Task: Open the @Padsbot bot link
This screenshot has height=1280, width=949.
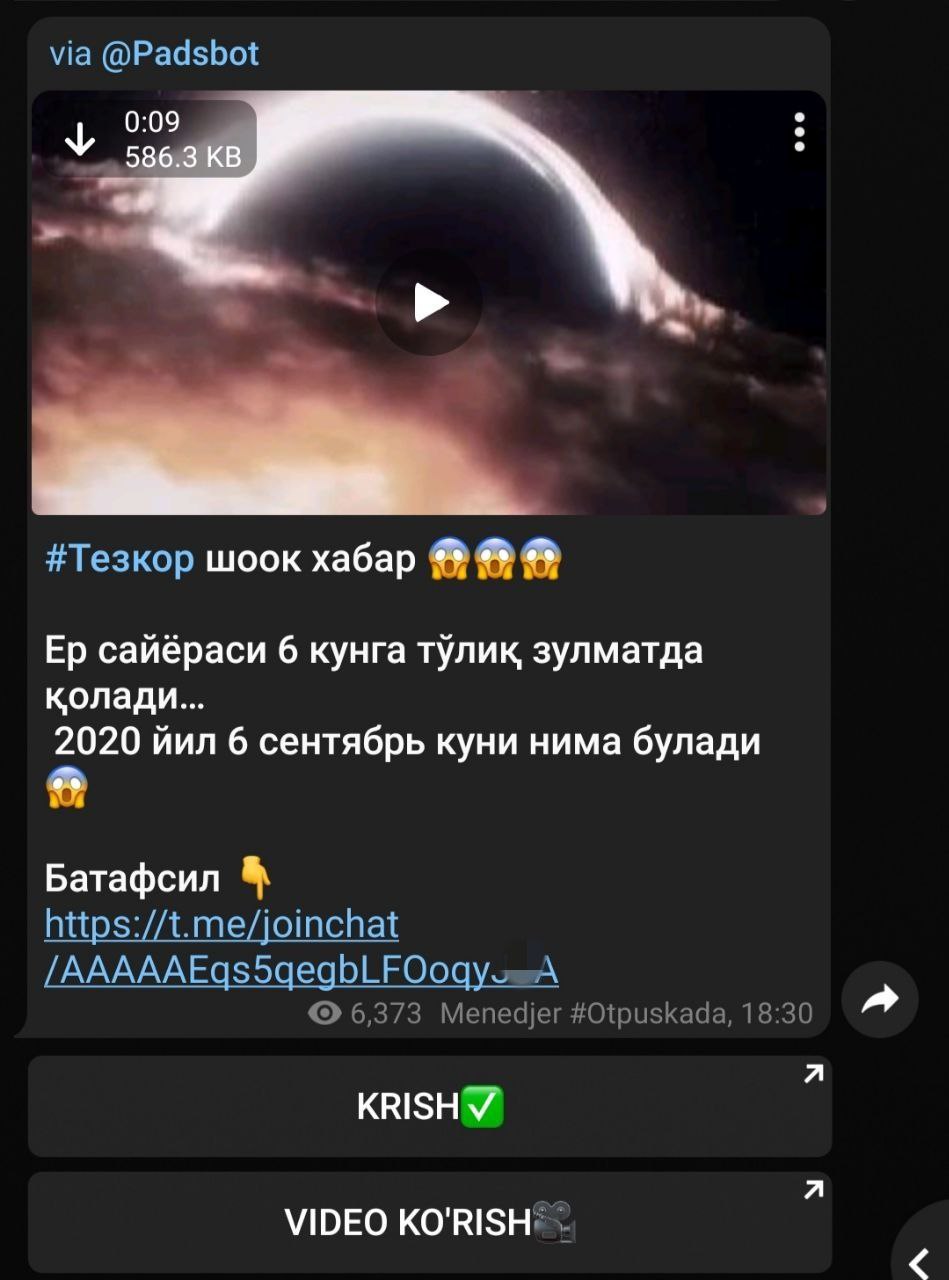Action: [180, 53]
